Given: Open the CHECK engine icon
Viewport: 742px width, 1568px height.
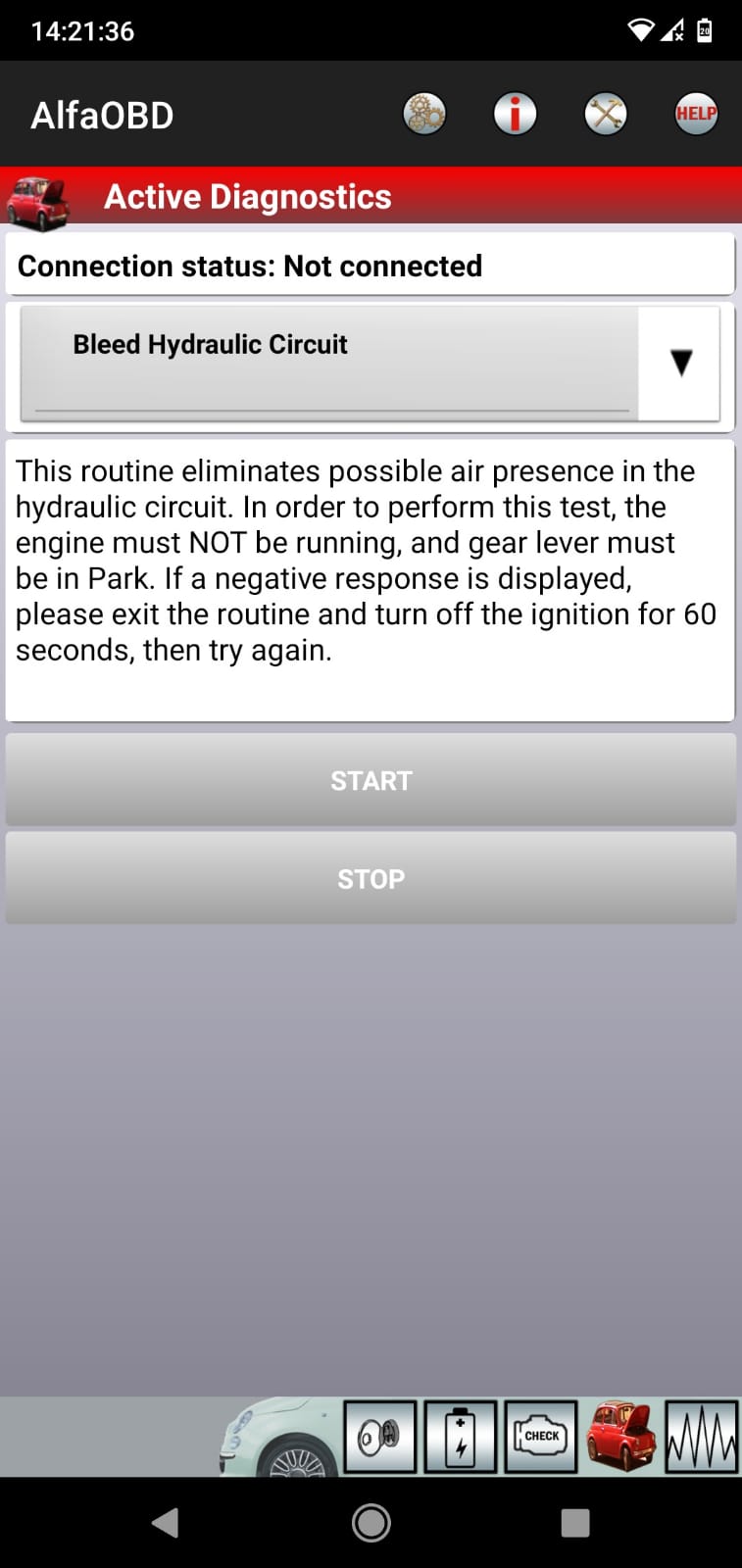Looking at the screenshot, I should 540,1437.
